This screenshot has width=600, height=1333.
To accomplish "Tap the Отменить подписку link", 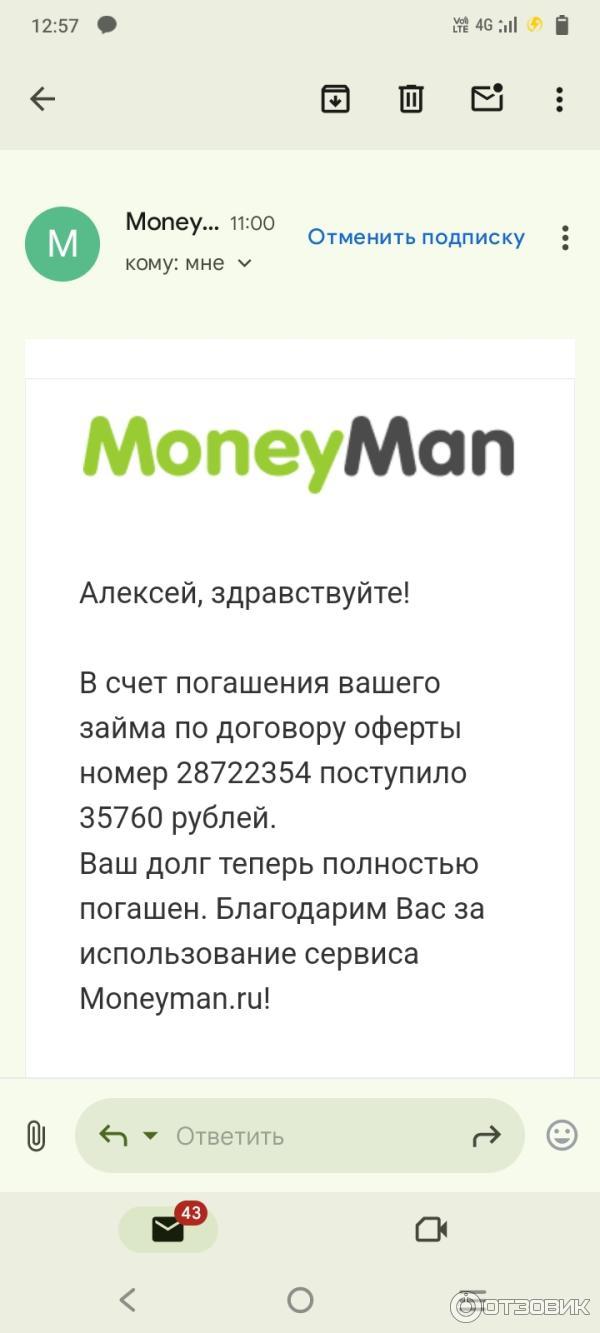I will (x=416, y=237).
